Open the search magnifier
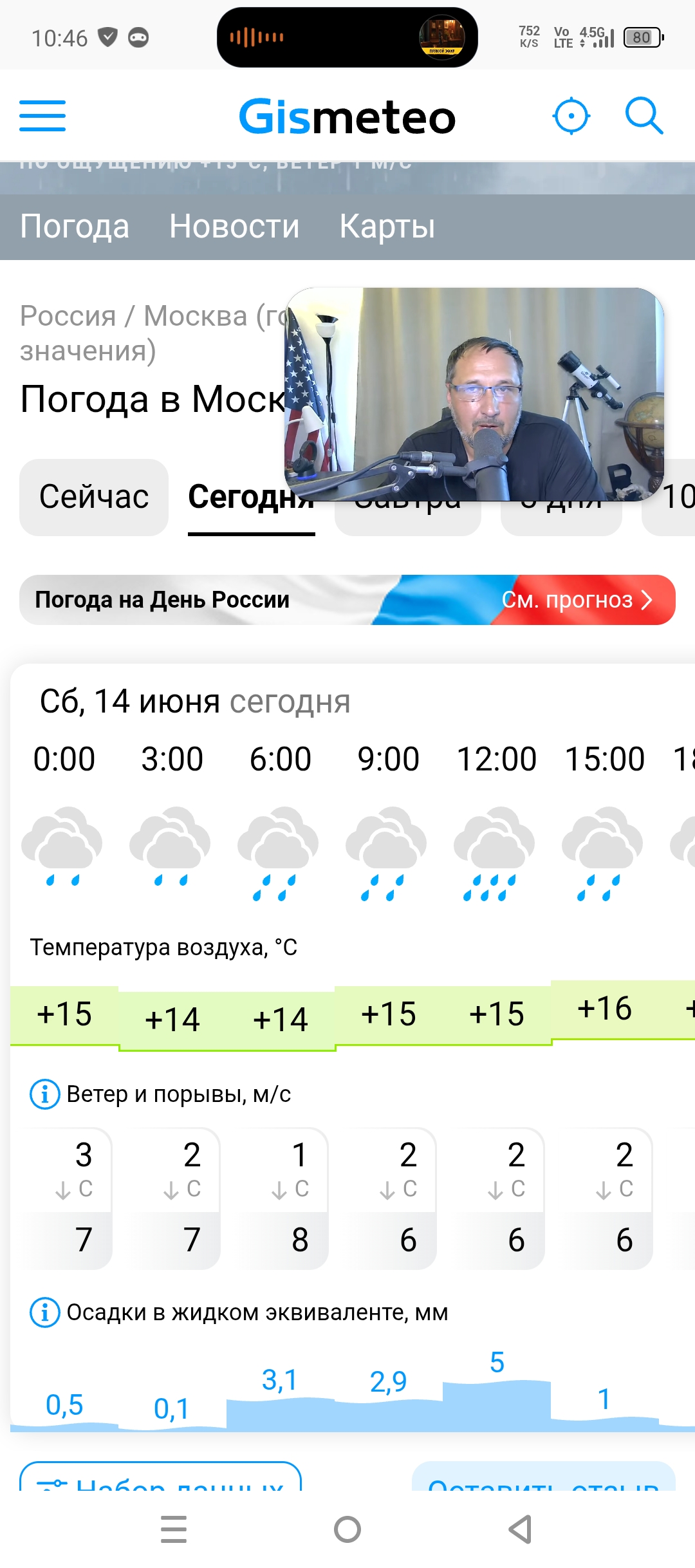This screenshot has width=695, height=1568. pos(644,116)
